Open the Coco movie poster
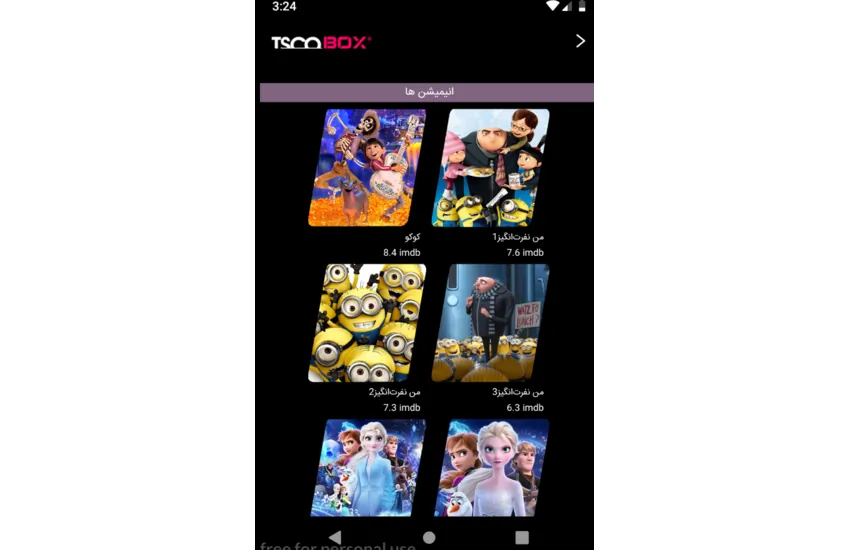850x550 pixels. point(367,168)
